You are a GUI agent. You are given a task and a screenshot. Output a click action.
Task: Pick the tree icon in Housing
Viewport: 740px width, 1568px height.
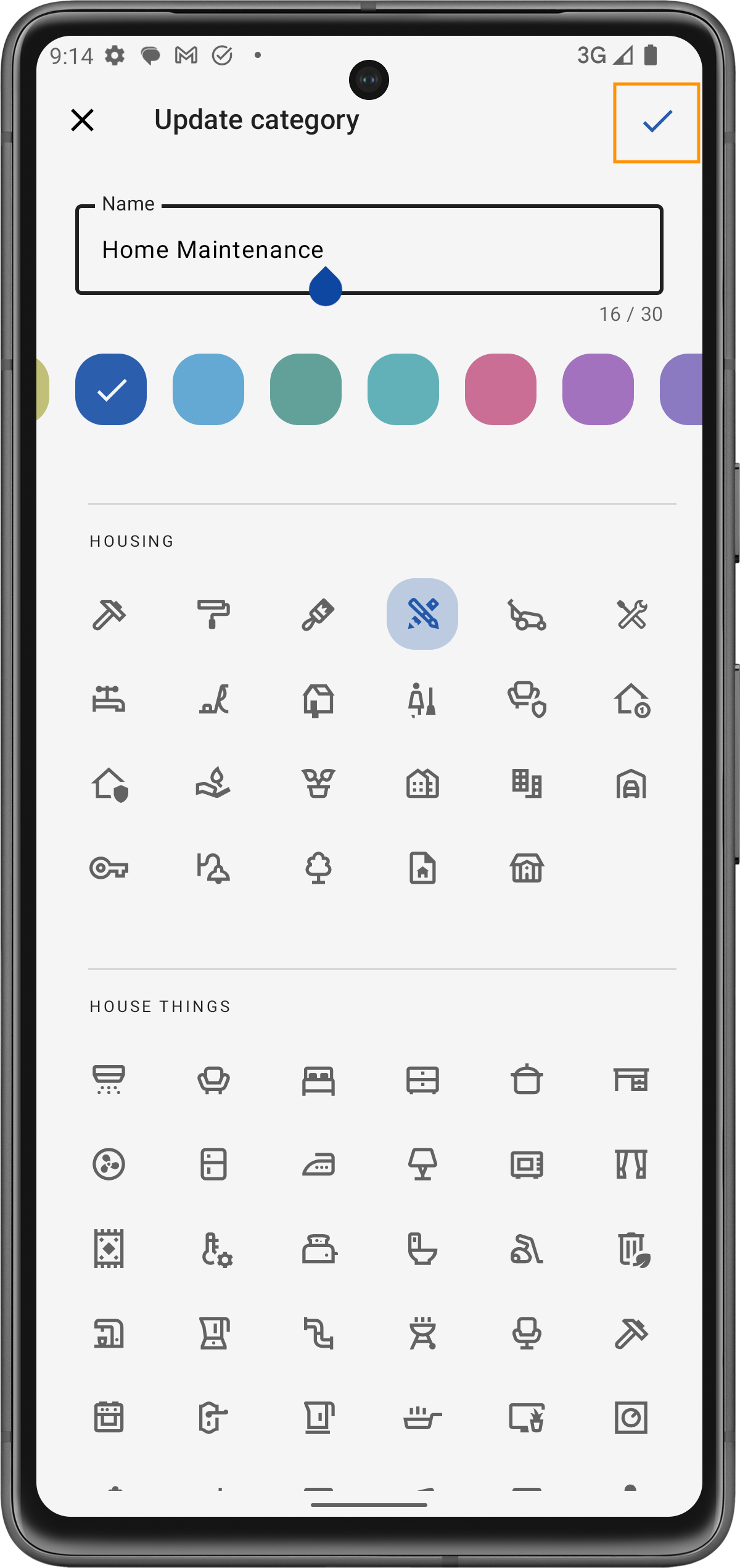point(318,869)
